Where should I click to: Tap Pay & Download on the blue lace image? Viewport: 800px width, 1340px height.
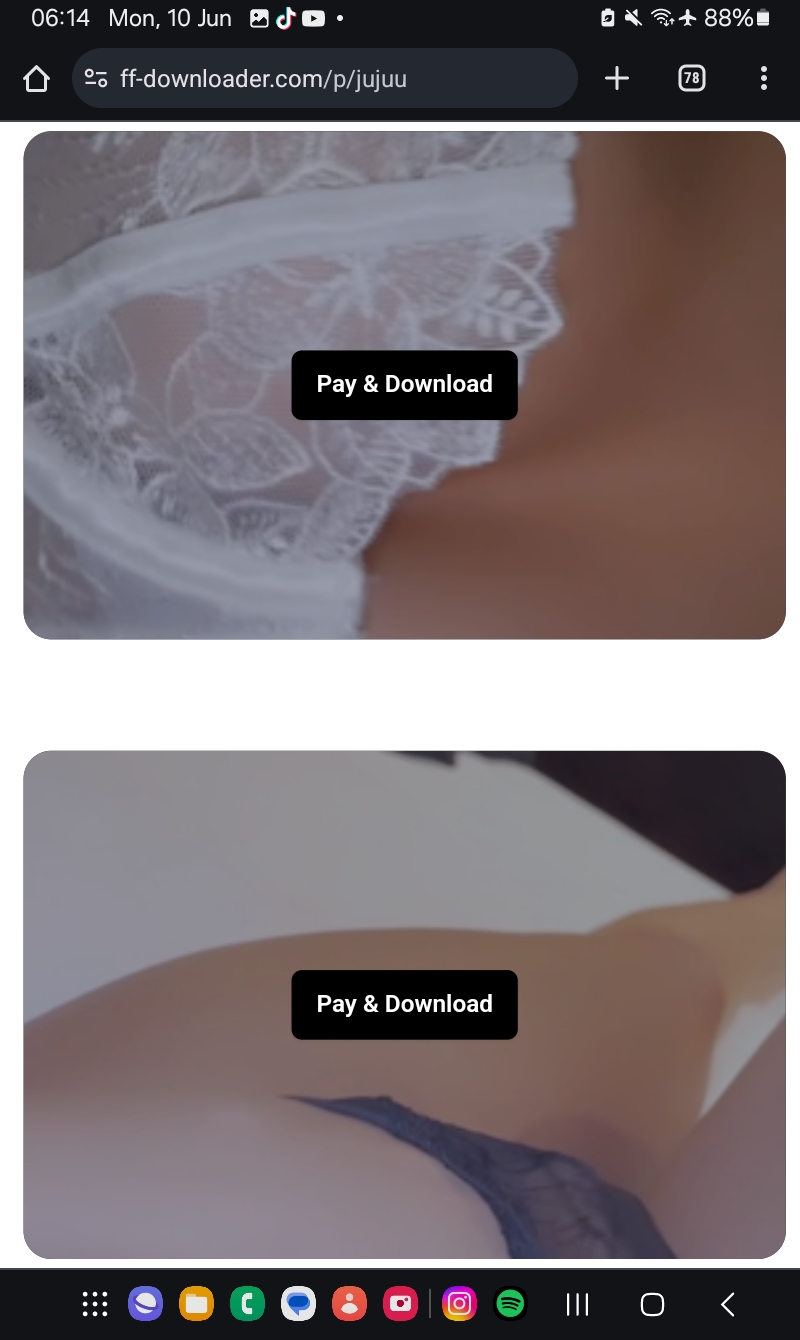tap(404, 1005)
